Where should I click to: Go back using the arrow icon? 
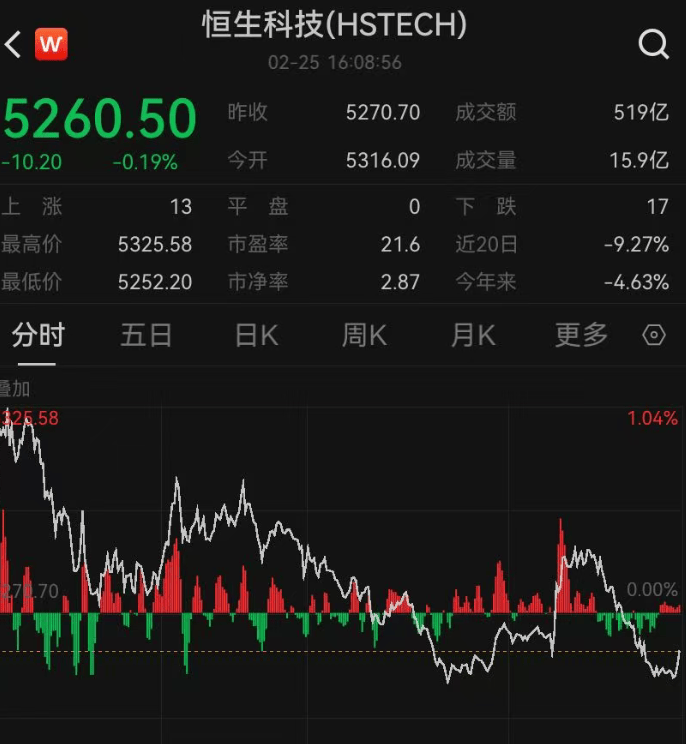[13, 45]
